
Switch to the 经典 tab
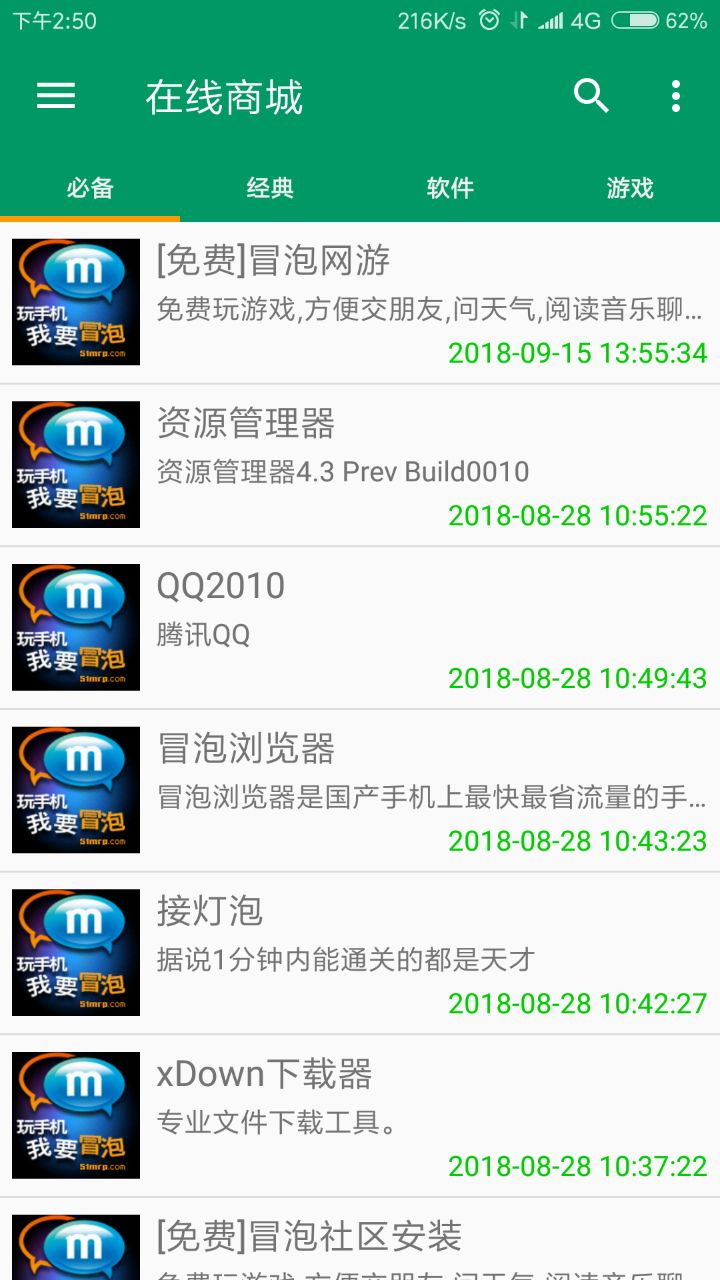coord(270,188)
